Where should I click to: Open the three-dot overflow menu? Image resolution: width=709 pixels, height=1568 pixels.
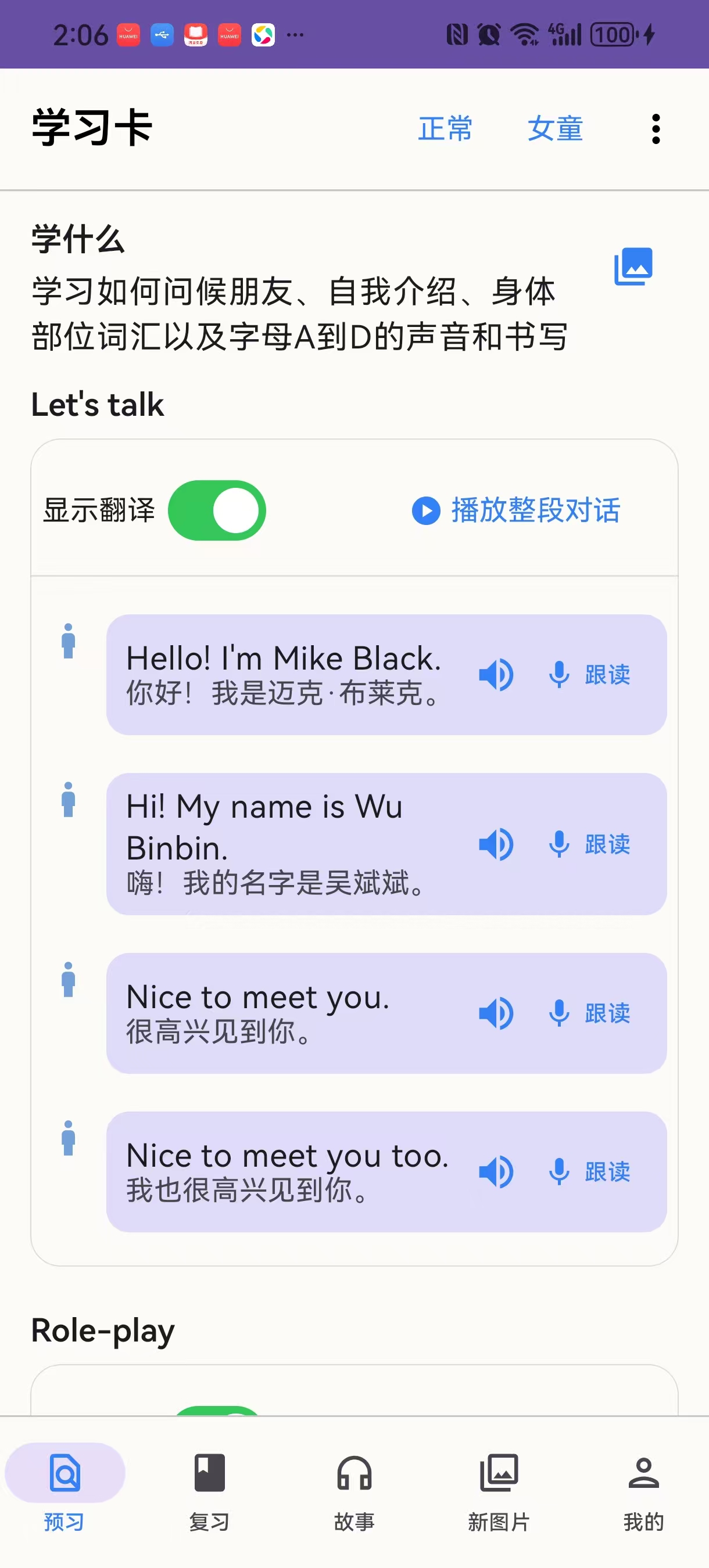(656, 128)
